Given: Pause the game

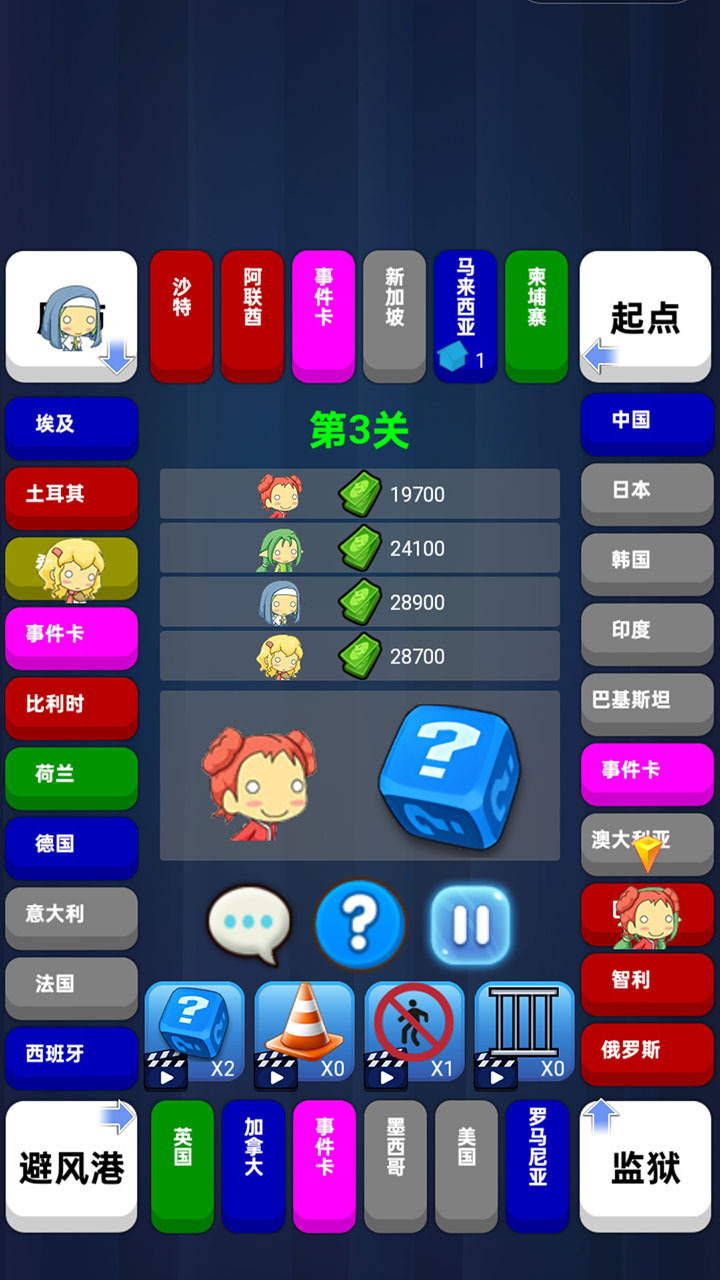Looking at the screenshot, I should tap(470, 924).
